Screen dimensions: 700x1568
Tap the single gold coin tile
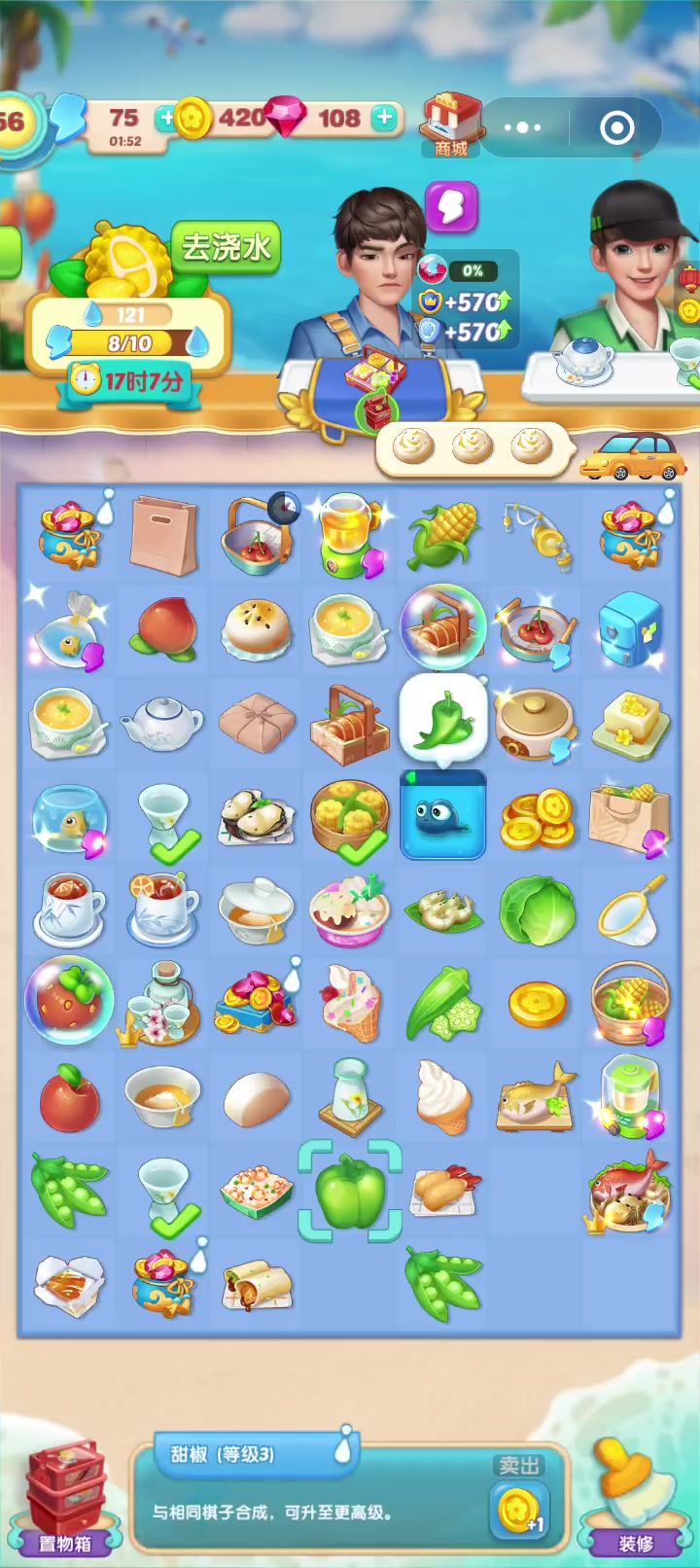pos(537,1004)
